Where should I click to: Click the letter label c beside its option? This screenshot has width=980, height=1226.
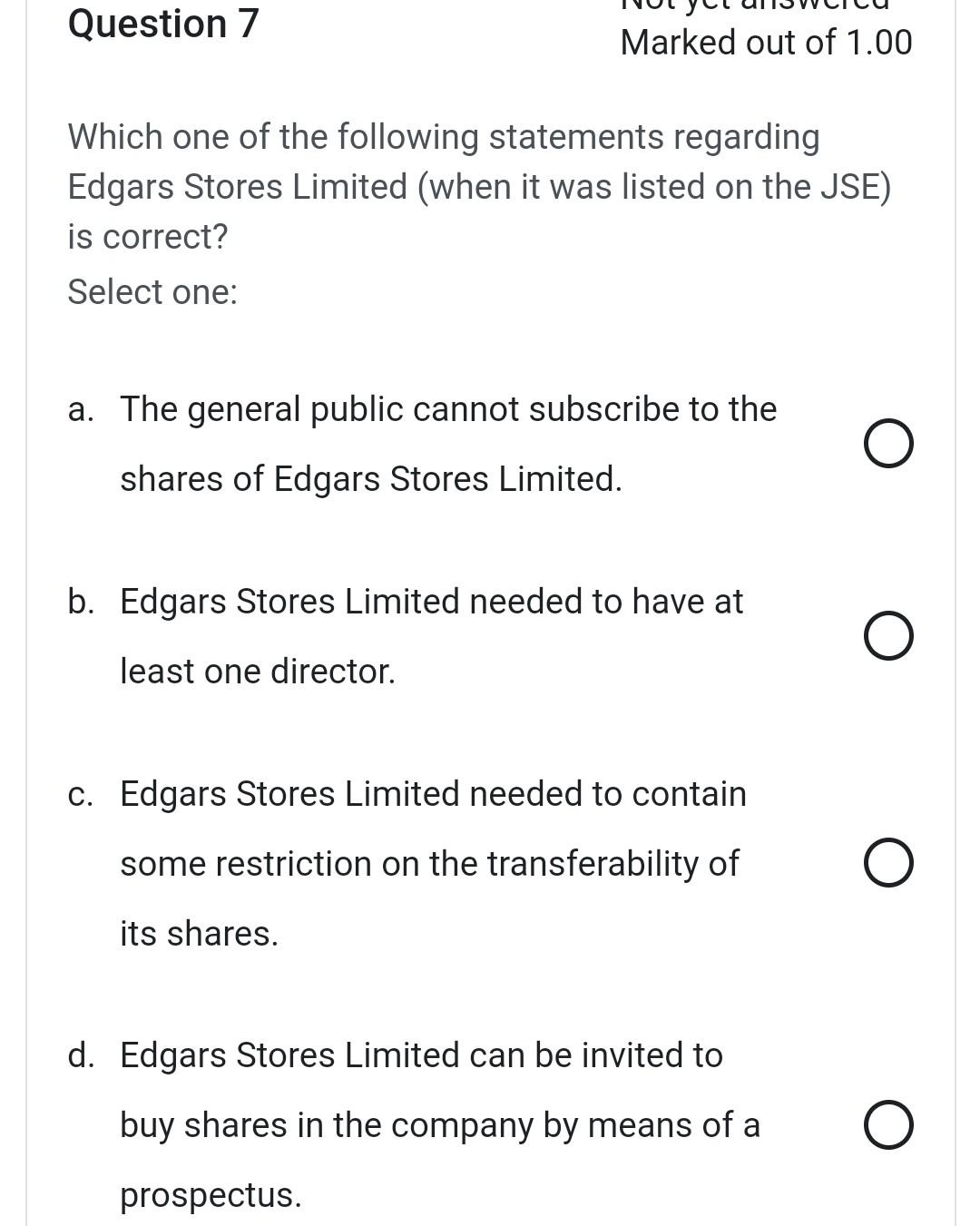click(x=83, y=794)
